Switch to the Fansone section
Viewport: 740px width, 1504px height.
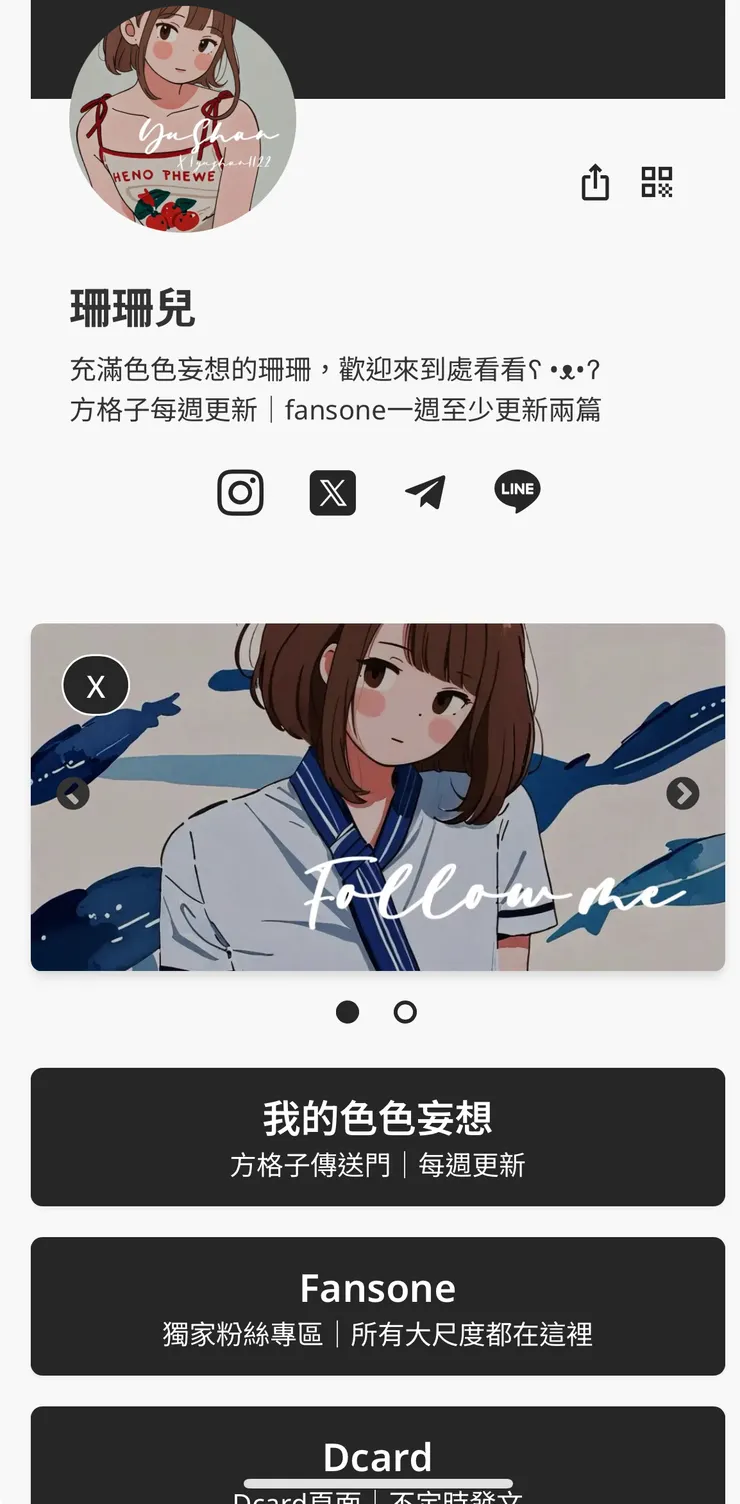click(378, 1306)
